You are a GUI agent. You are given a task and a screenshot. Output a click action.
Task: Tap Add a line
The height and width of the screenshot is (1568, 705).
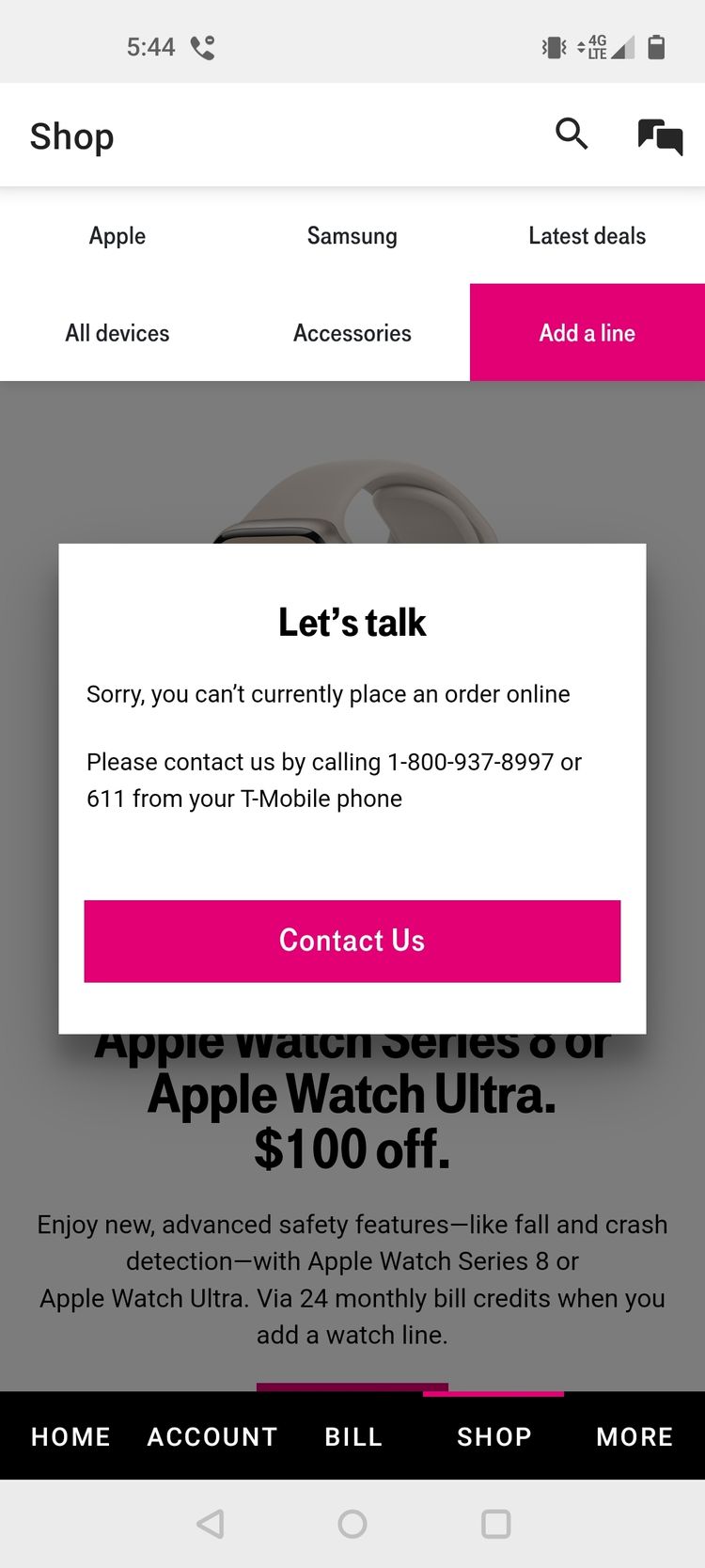pyautogui.click(x=587, y=333)
